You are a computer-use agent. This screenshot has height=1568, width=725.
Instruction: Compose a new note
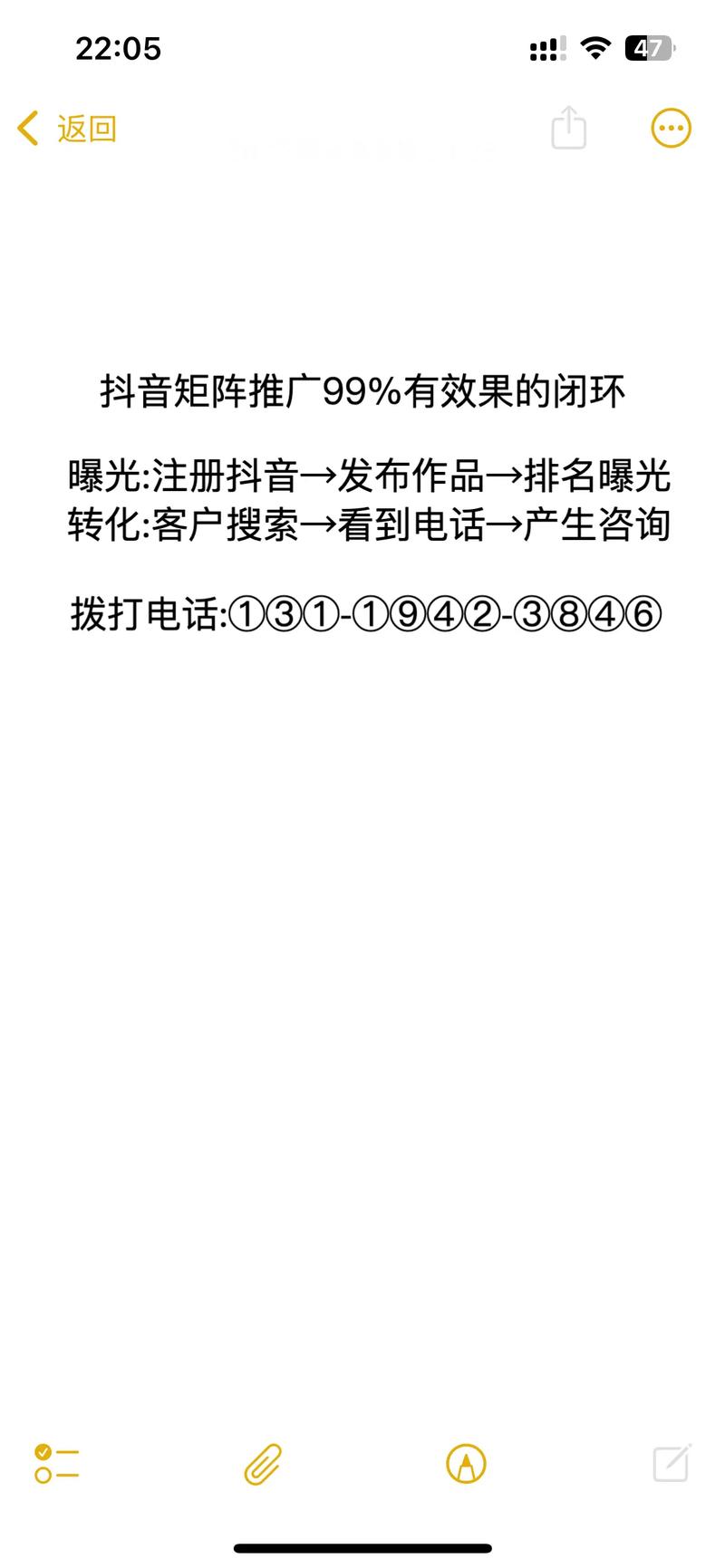(672, 1462)
